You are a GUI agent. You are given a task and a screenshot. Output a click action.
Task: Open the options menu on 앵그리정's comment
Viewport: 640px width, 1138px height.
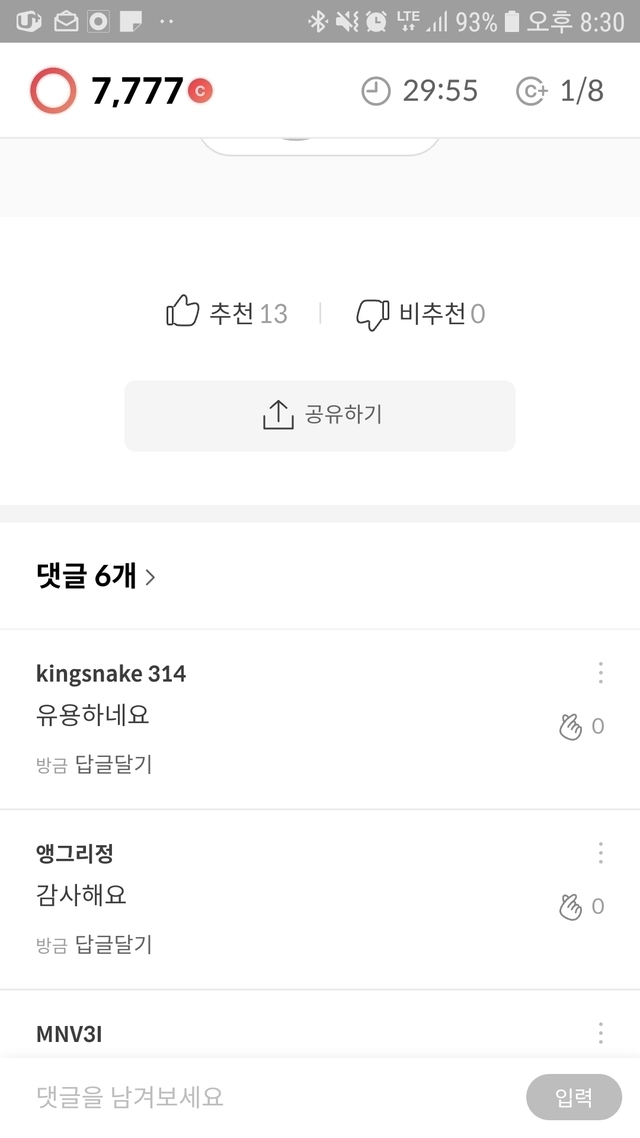click(x=600, y=852)
